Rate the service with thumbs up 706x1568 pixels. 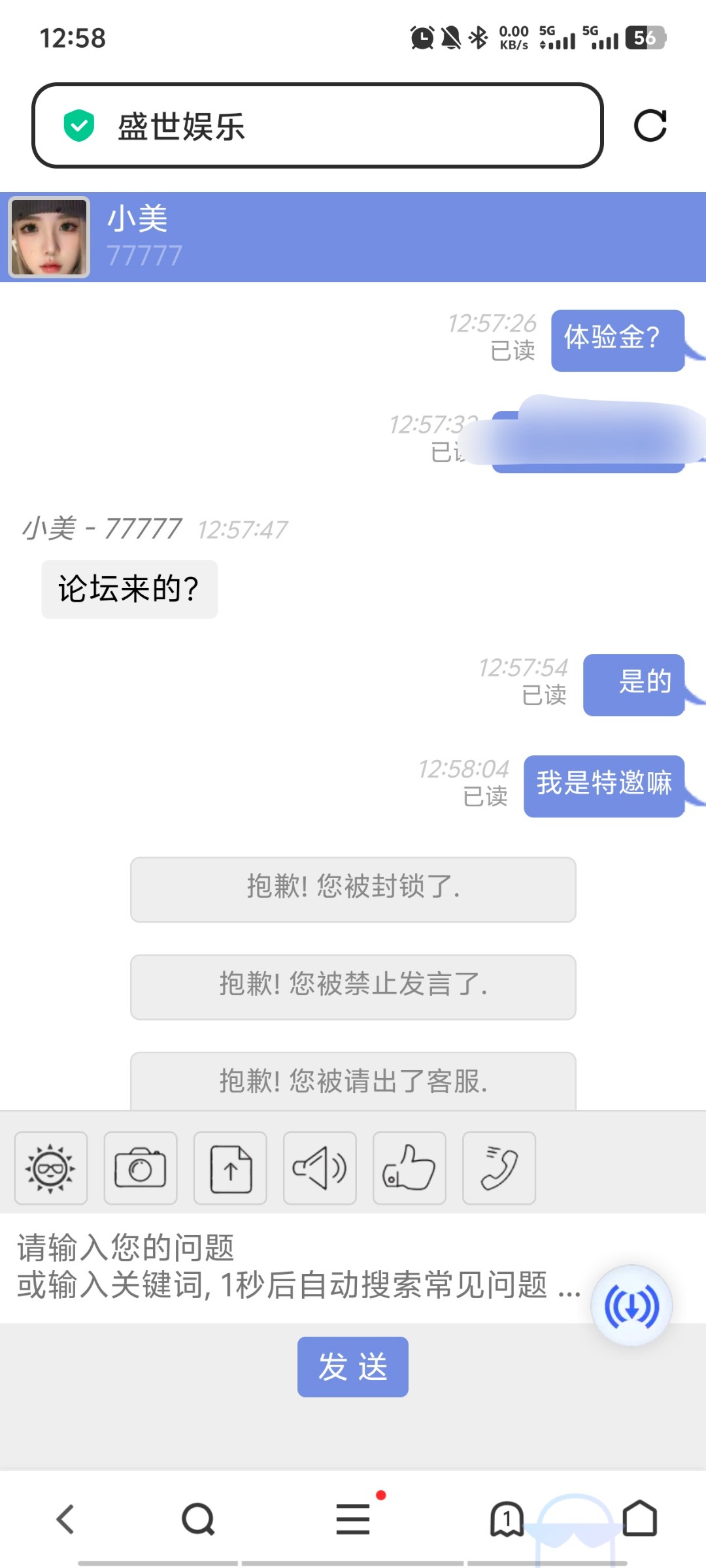(x=409, y=1168)
